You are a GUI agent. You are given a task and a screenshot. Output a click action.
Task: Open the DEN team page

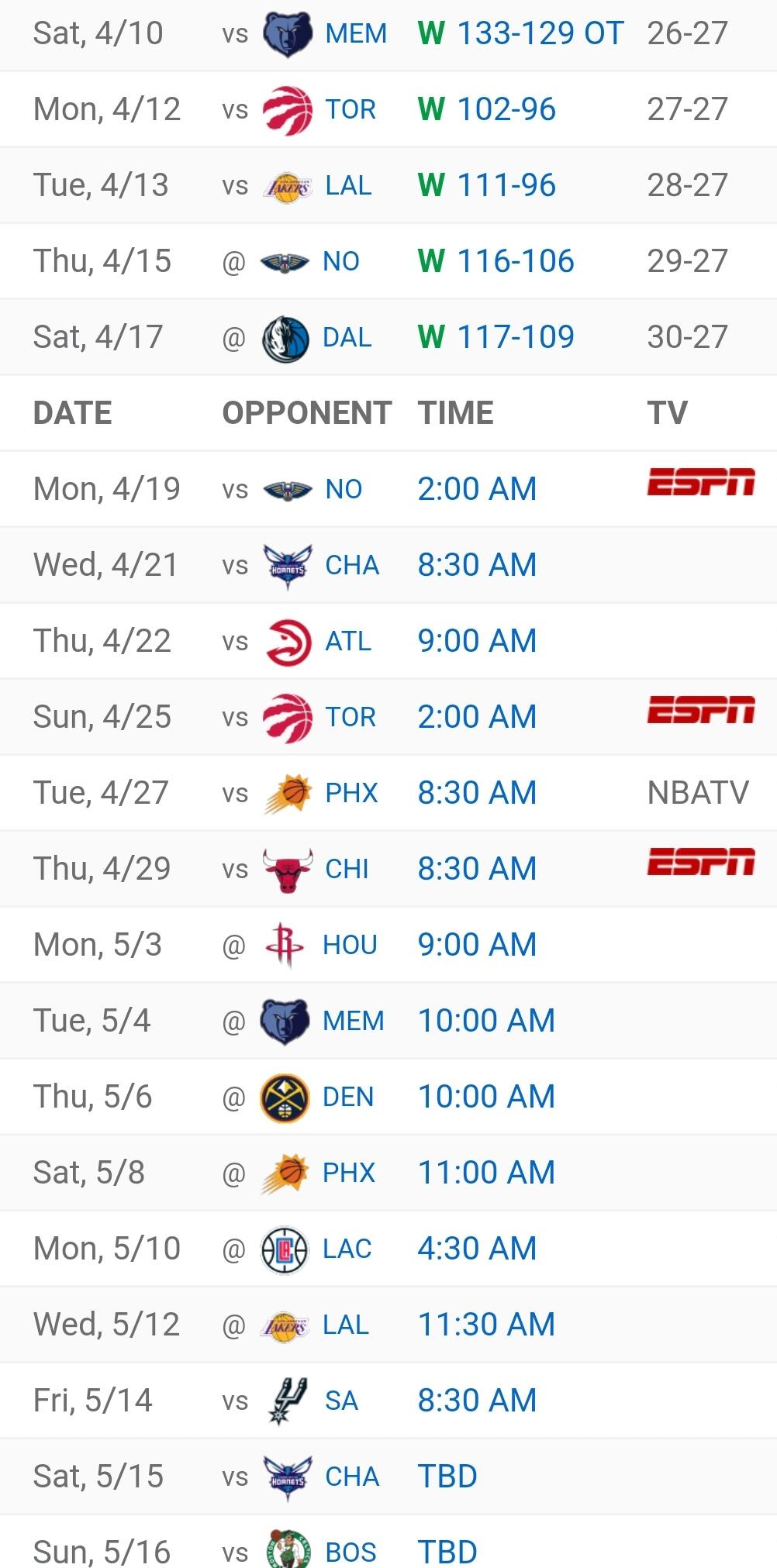[x=347, y=1097]
